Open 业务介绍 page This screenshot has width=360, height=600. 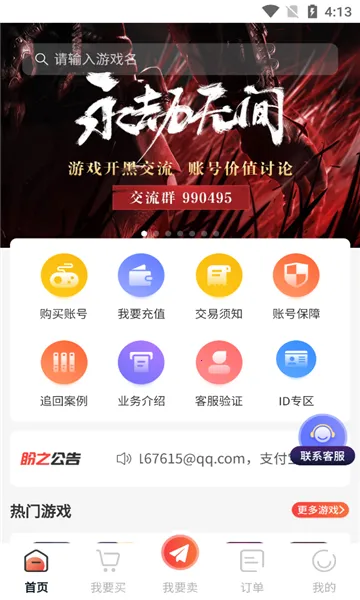coord(141,374)
